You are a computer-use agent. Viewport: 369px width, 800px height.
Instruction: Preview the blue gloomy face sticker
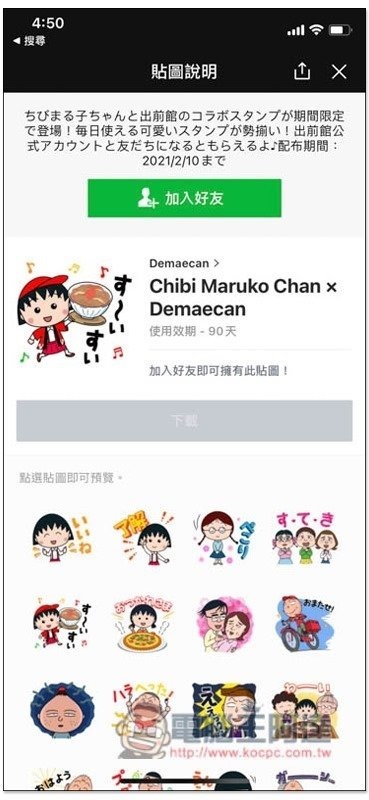pyautogui.click(x=61, y=710)
